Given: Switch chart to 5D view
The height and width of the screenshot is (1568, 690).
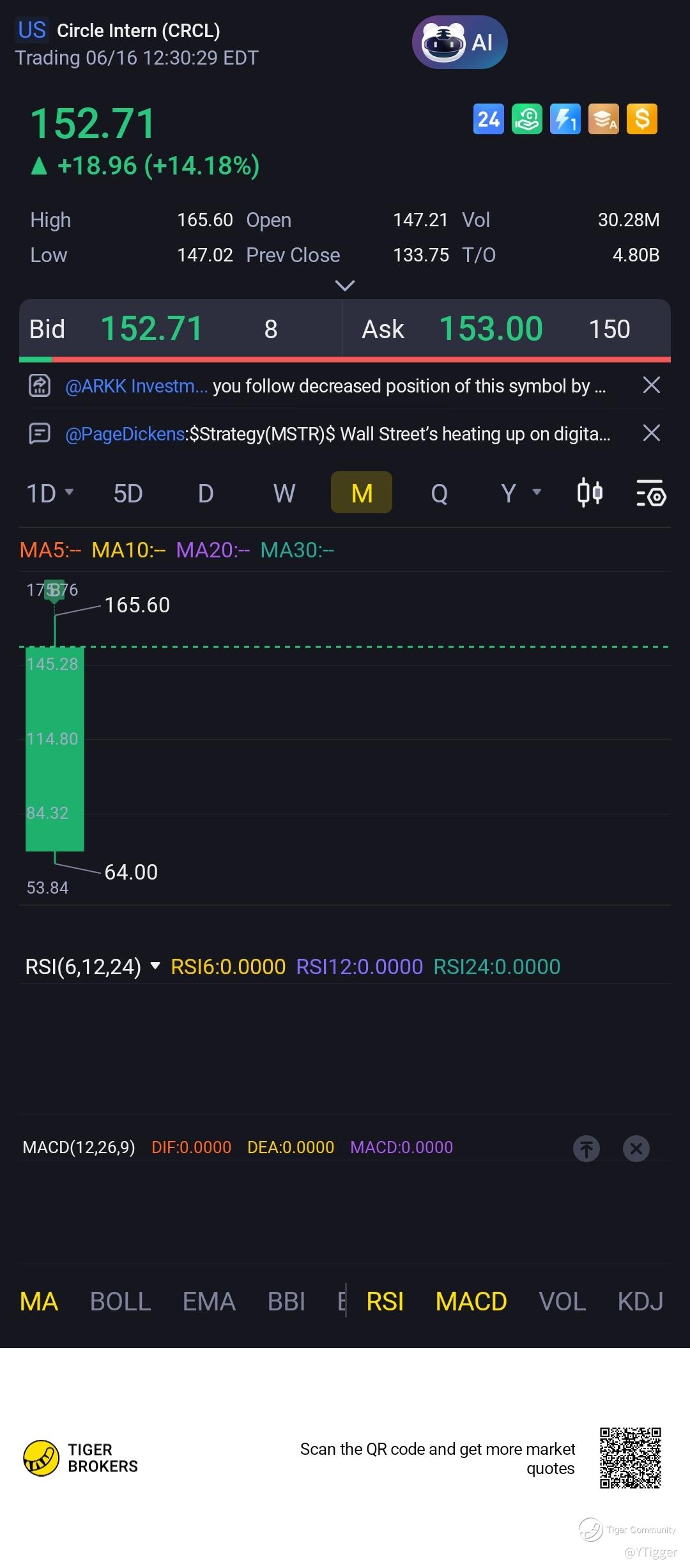Looking at the screenshot, I should [128, 493].
